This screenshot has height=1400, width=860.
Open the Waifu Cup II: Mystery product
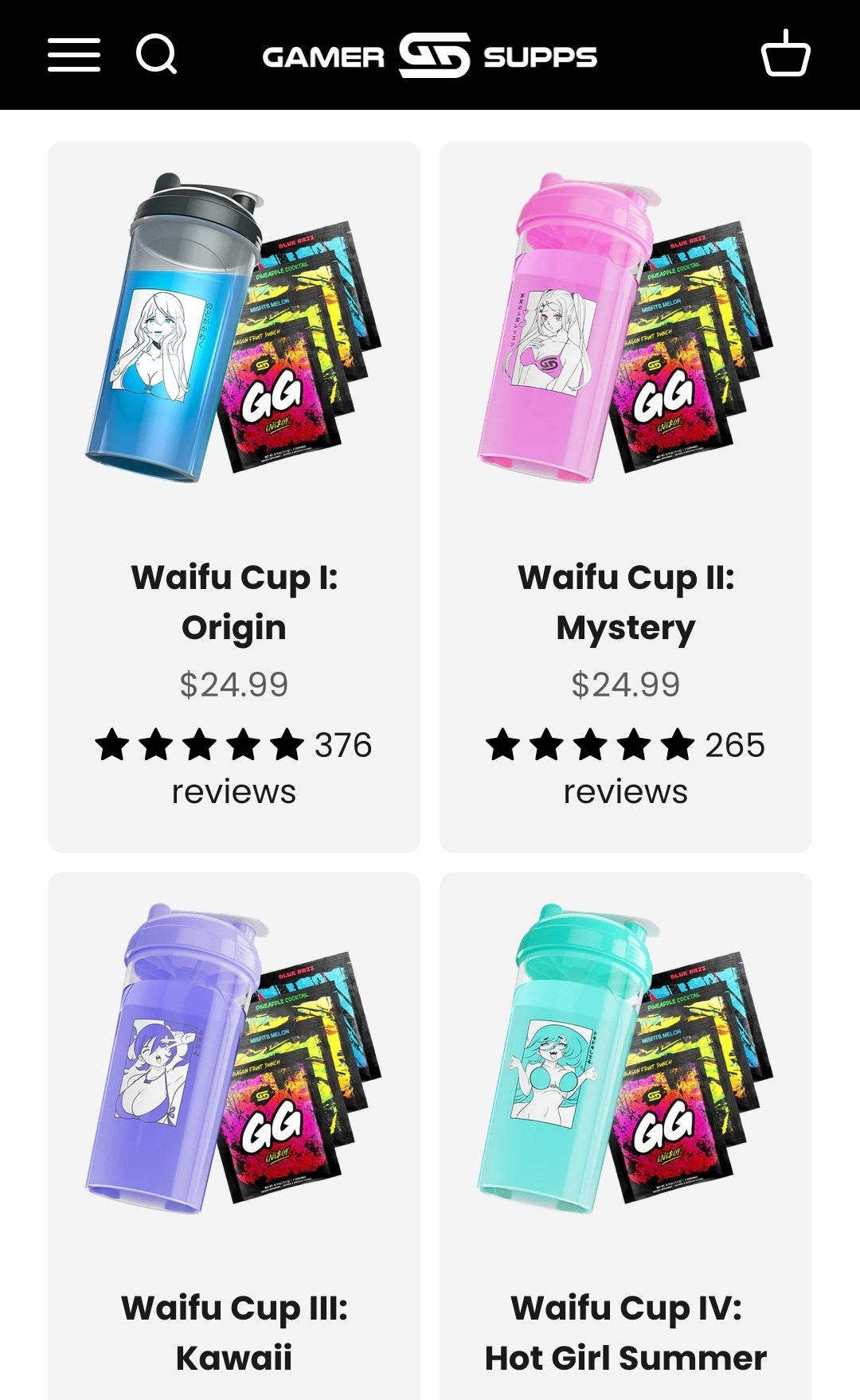tap(625, 602)
